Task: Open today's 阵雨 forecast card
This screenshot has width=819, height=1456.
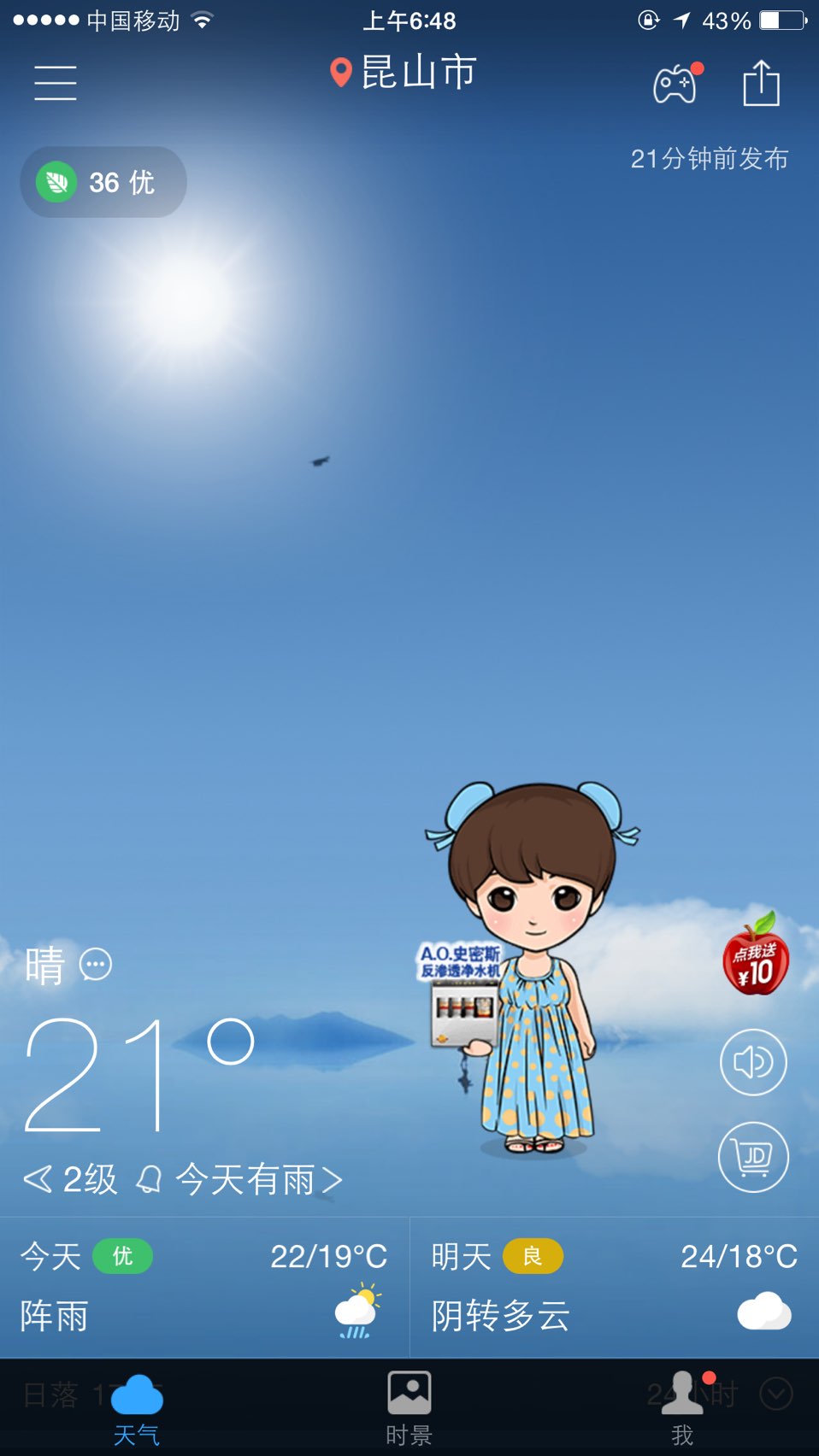Action: [204, 1288]
